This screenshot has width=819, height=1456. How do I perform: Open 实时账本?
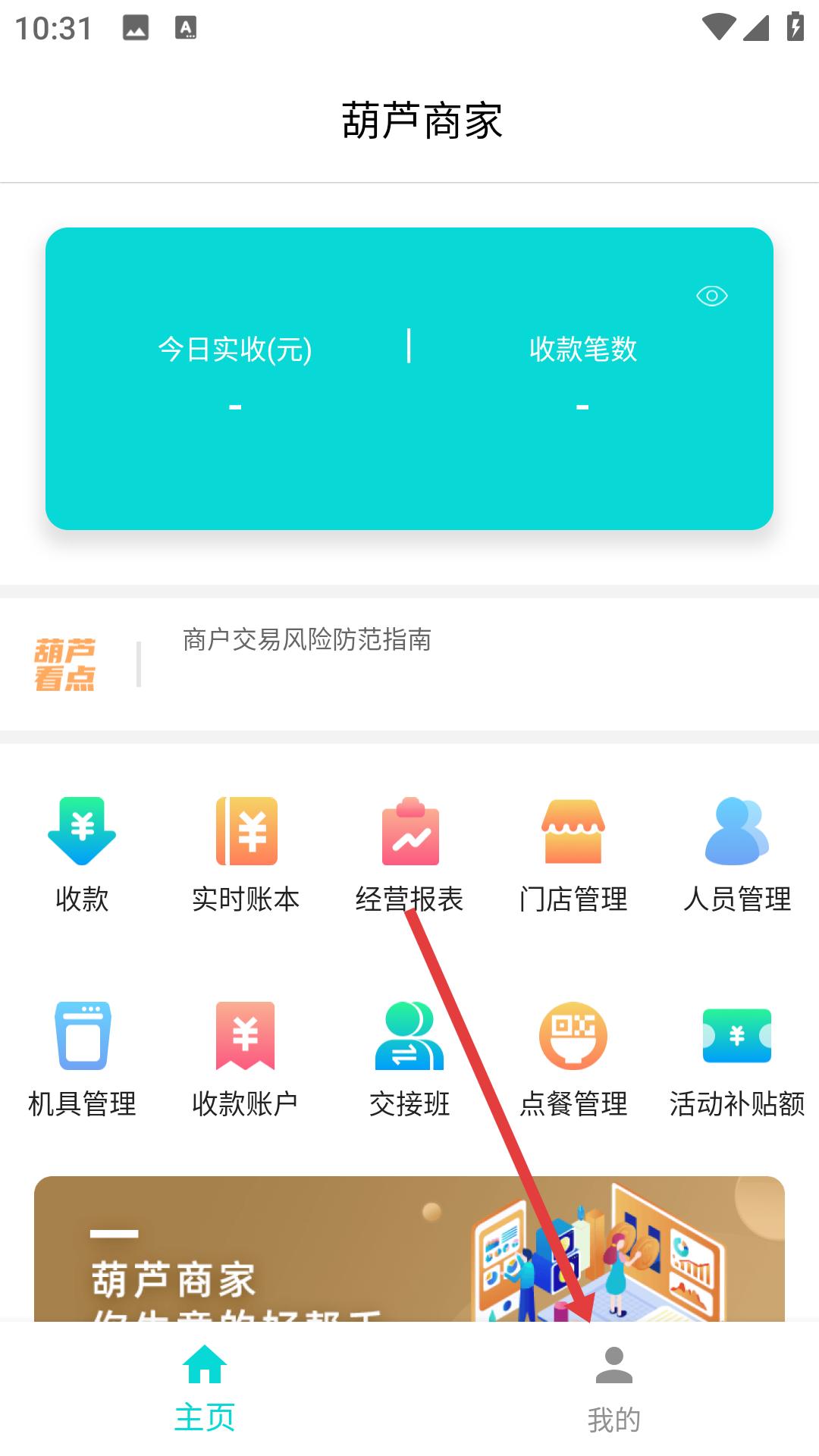[x=246, y=855]
